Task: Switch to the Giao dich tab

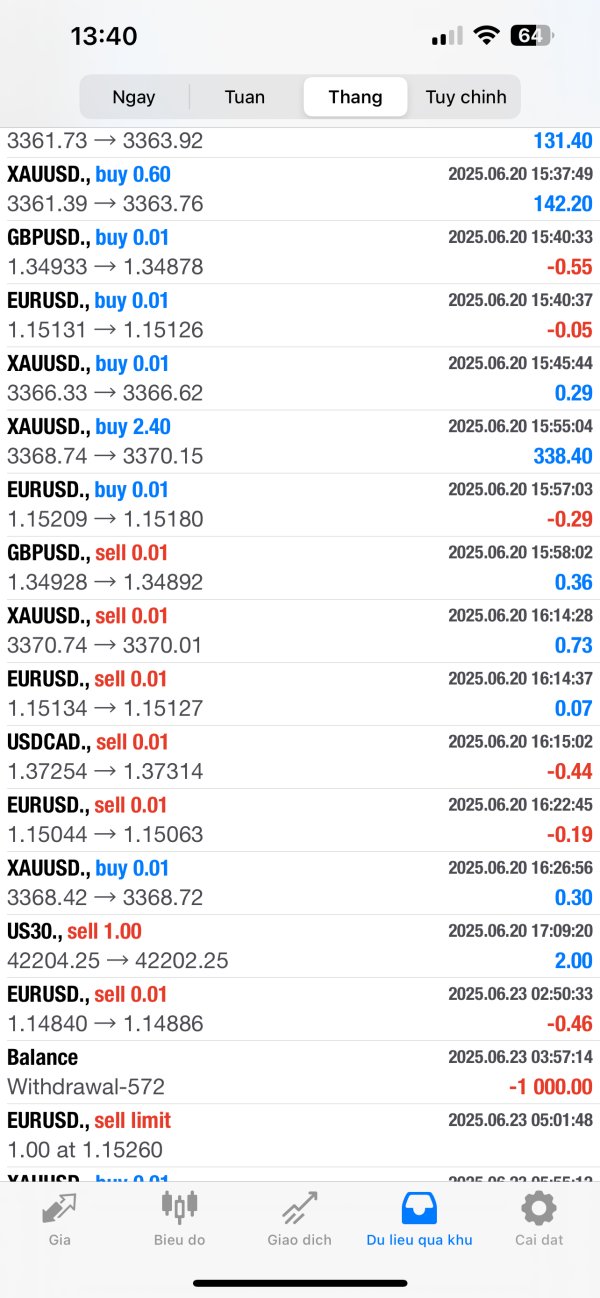Action: (299, 1220)
